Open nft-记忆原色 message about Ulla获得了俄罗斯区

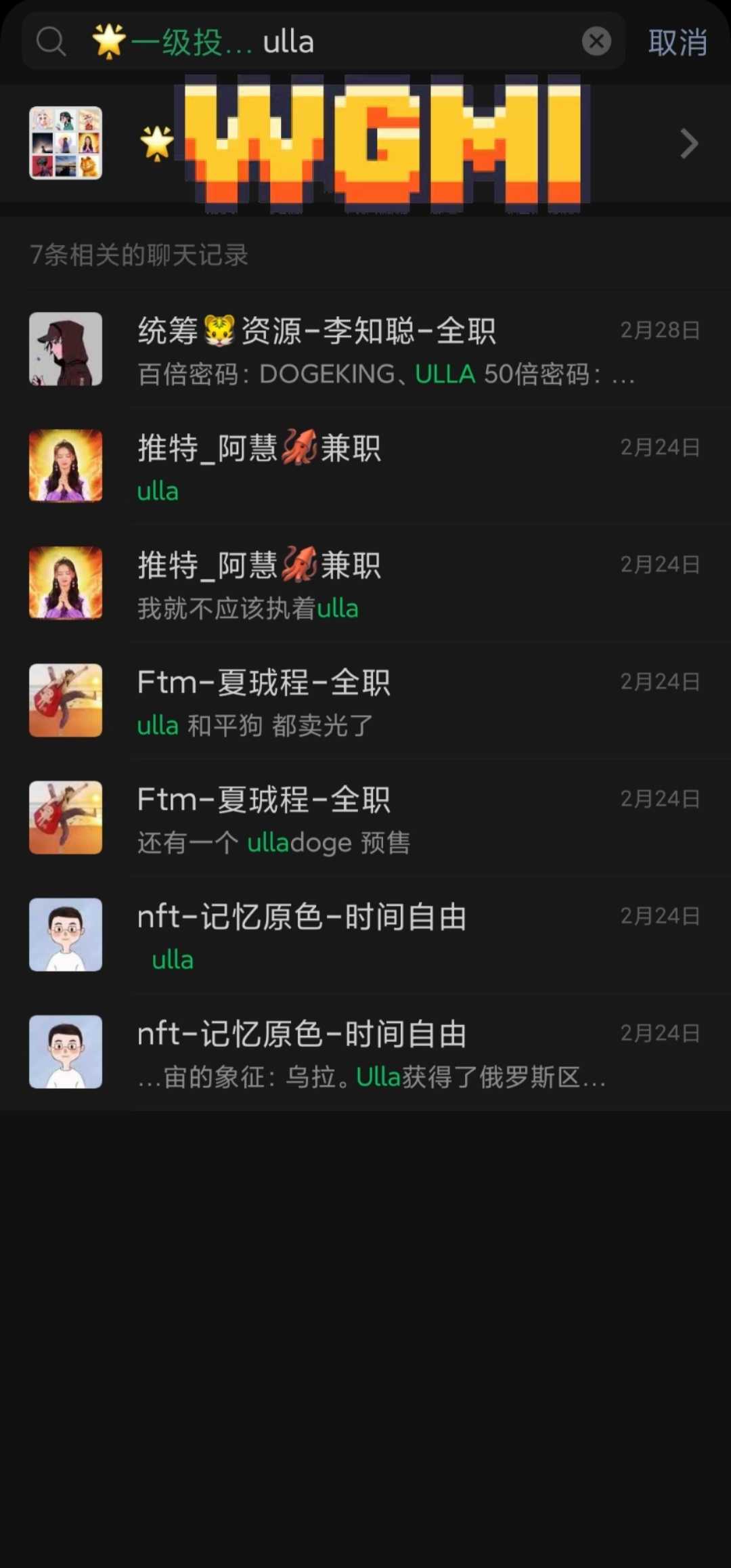click(x=386, y=1053)
